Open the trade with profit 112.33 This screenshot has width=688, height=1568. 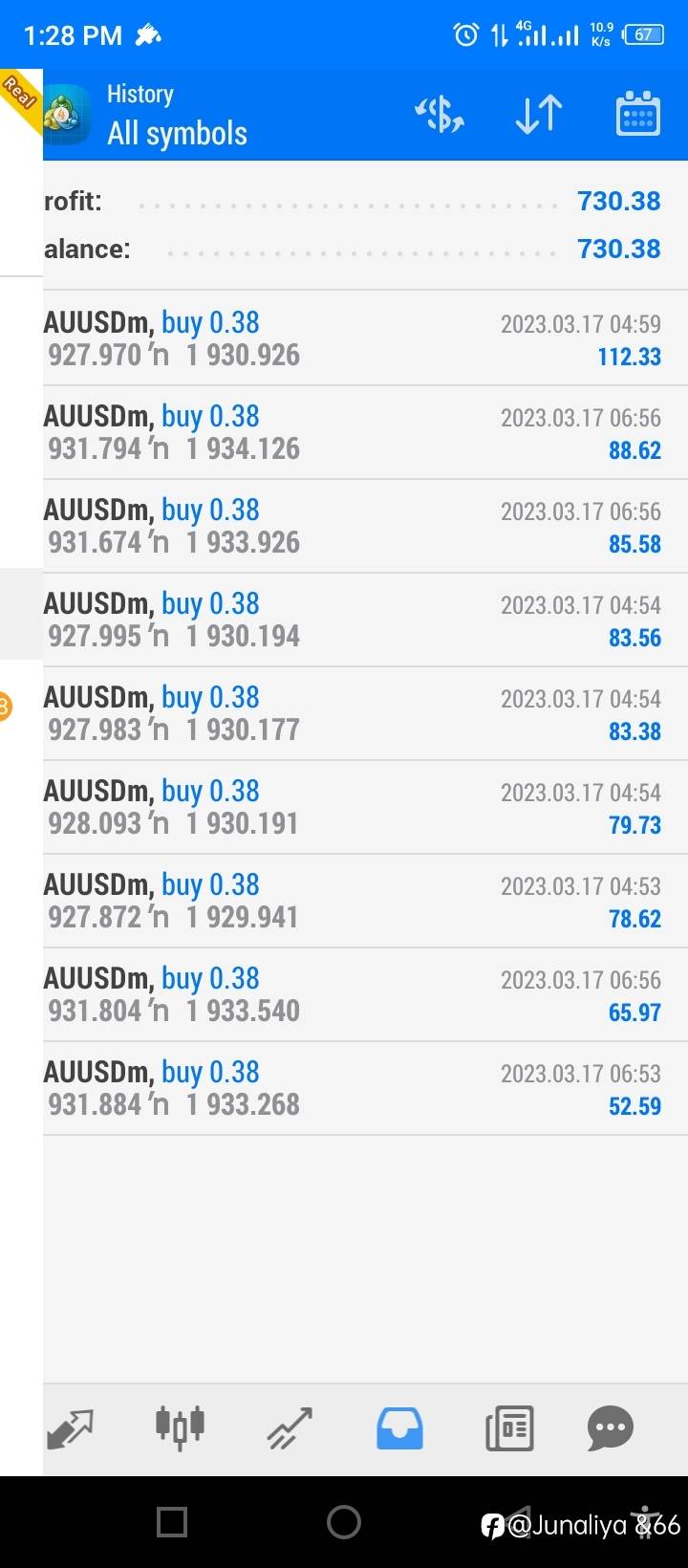(x=365, y=338)
